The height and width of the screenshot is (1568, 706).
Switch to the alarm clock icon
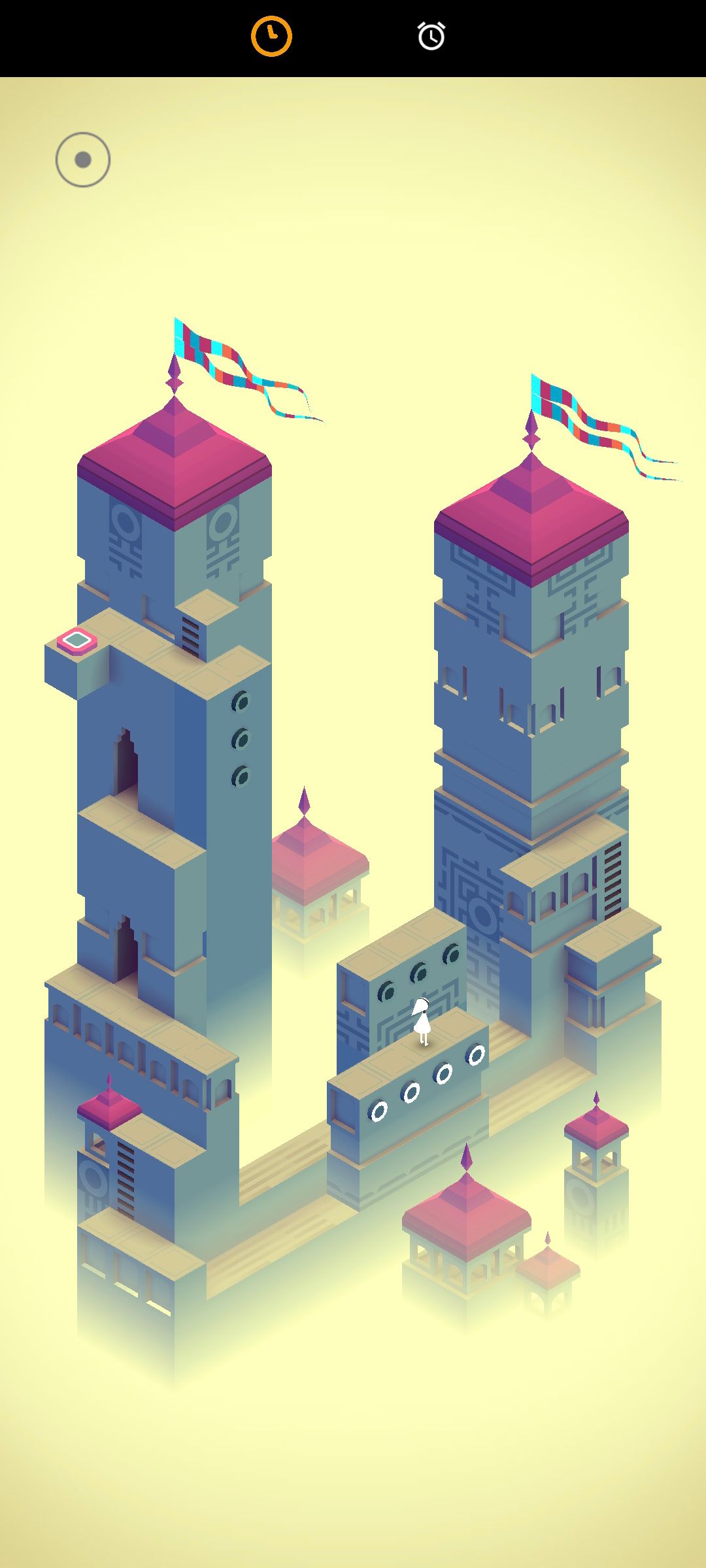tap(431, 37)
